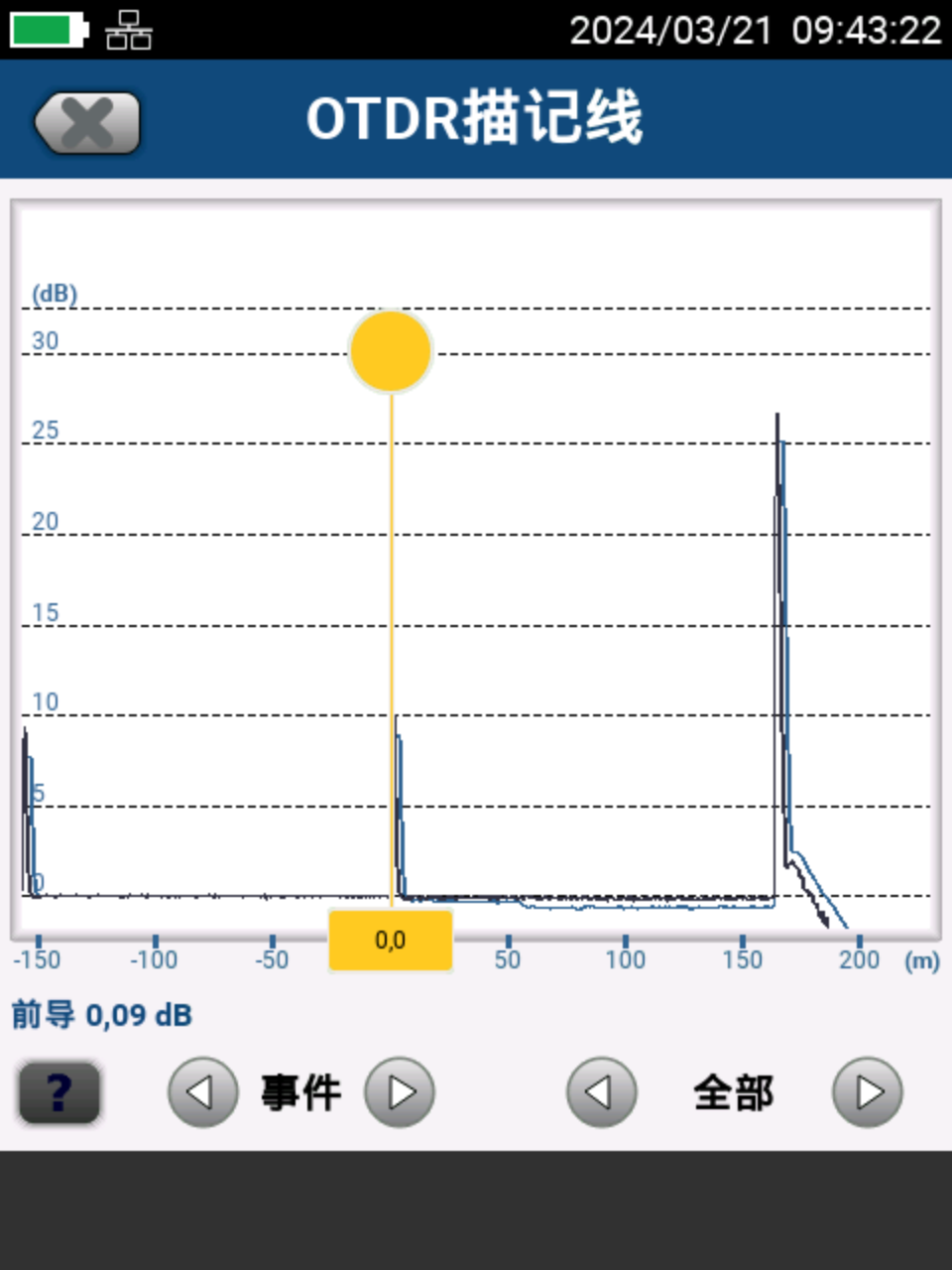Go to the previous 事件 event
The width and height of the screenshot is (952, 1270).
[x=202, y=1092]
